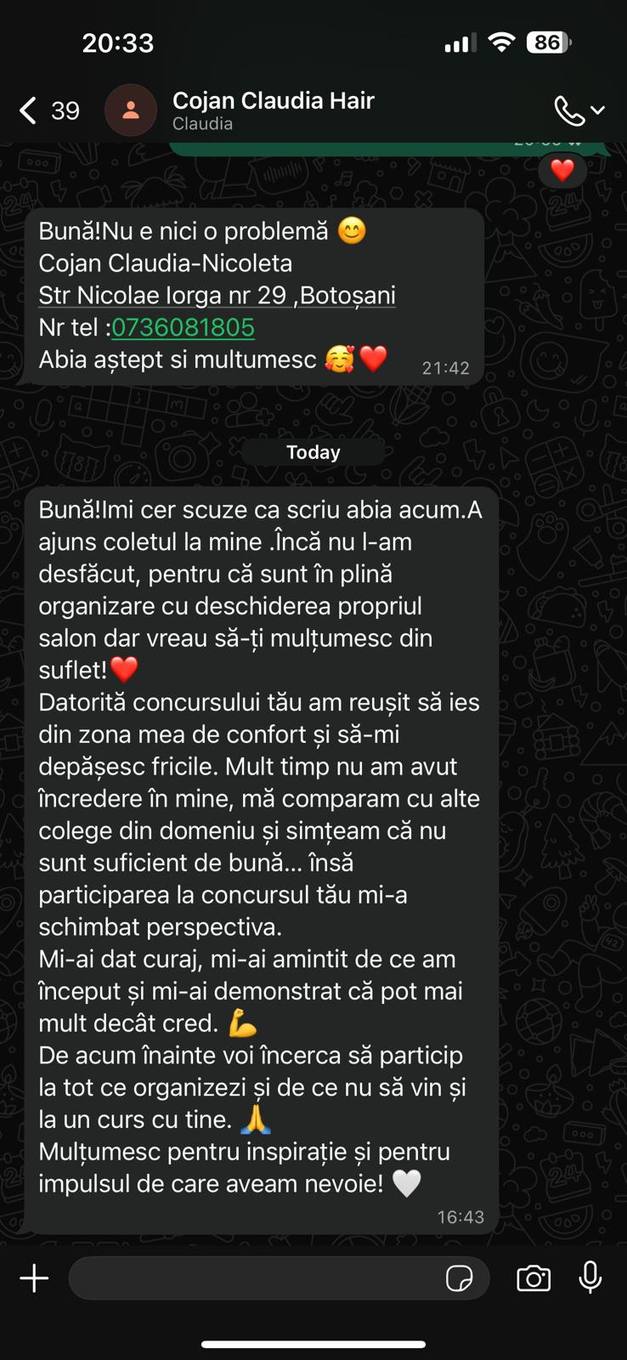This screenshot has height=1360, width=627.
Task: Go back to the chat list
Action: [x=30, y=110]
